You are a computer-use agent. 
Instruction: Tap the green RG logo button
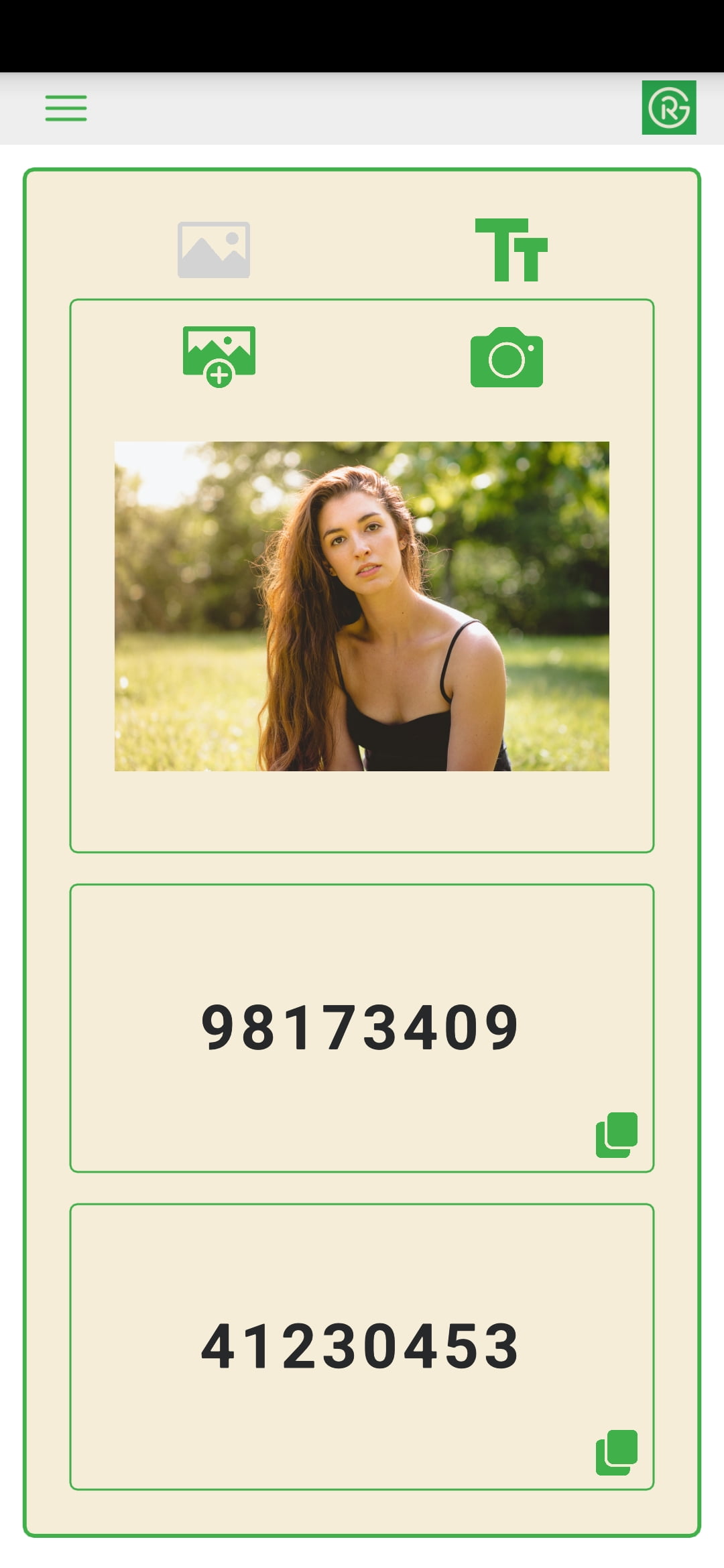coord(668,108)
